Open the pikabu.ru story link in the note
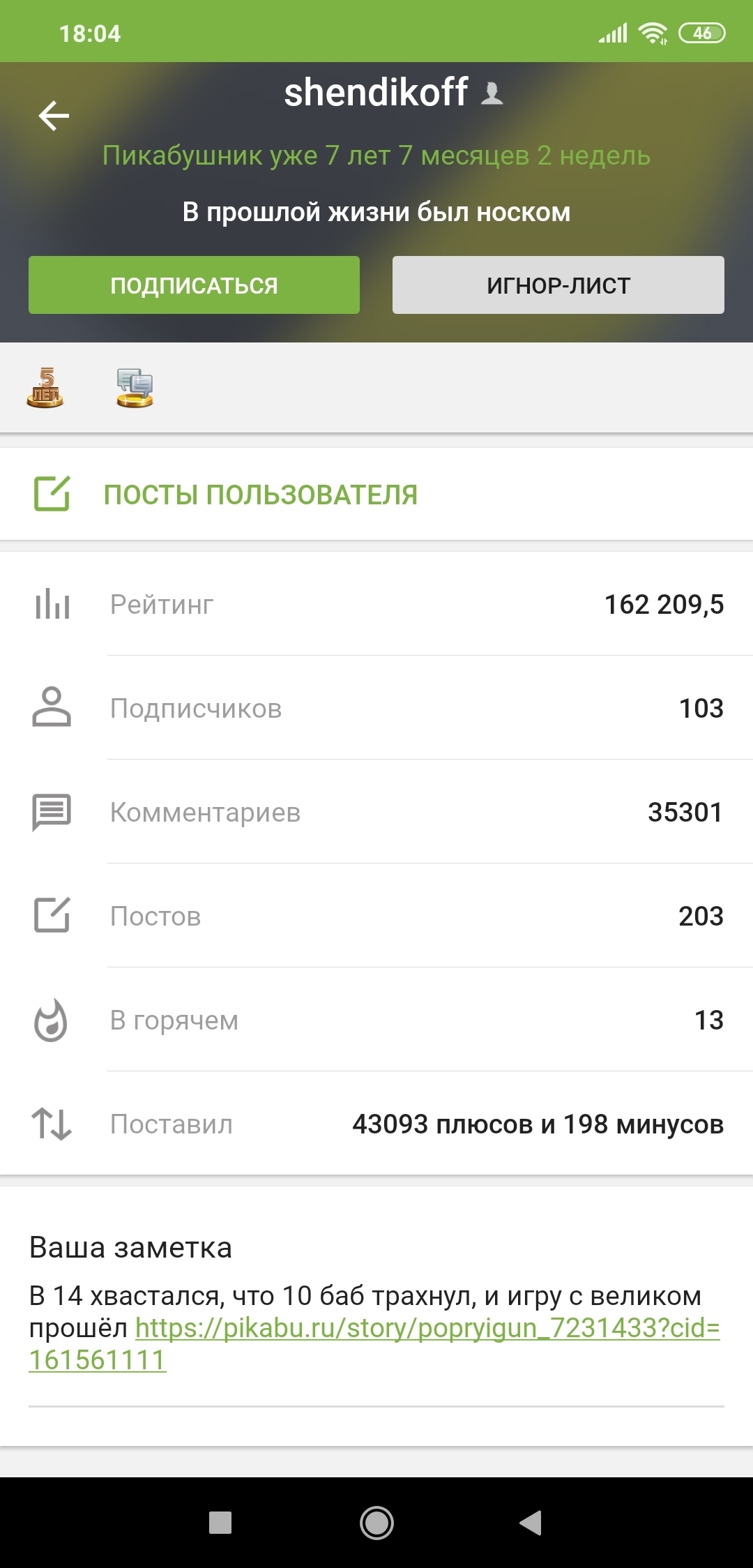753x1568 pixels. click(427, 1328)
